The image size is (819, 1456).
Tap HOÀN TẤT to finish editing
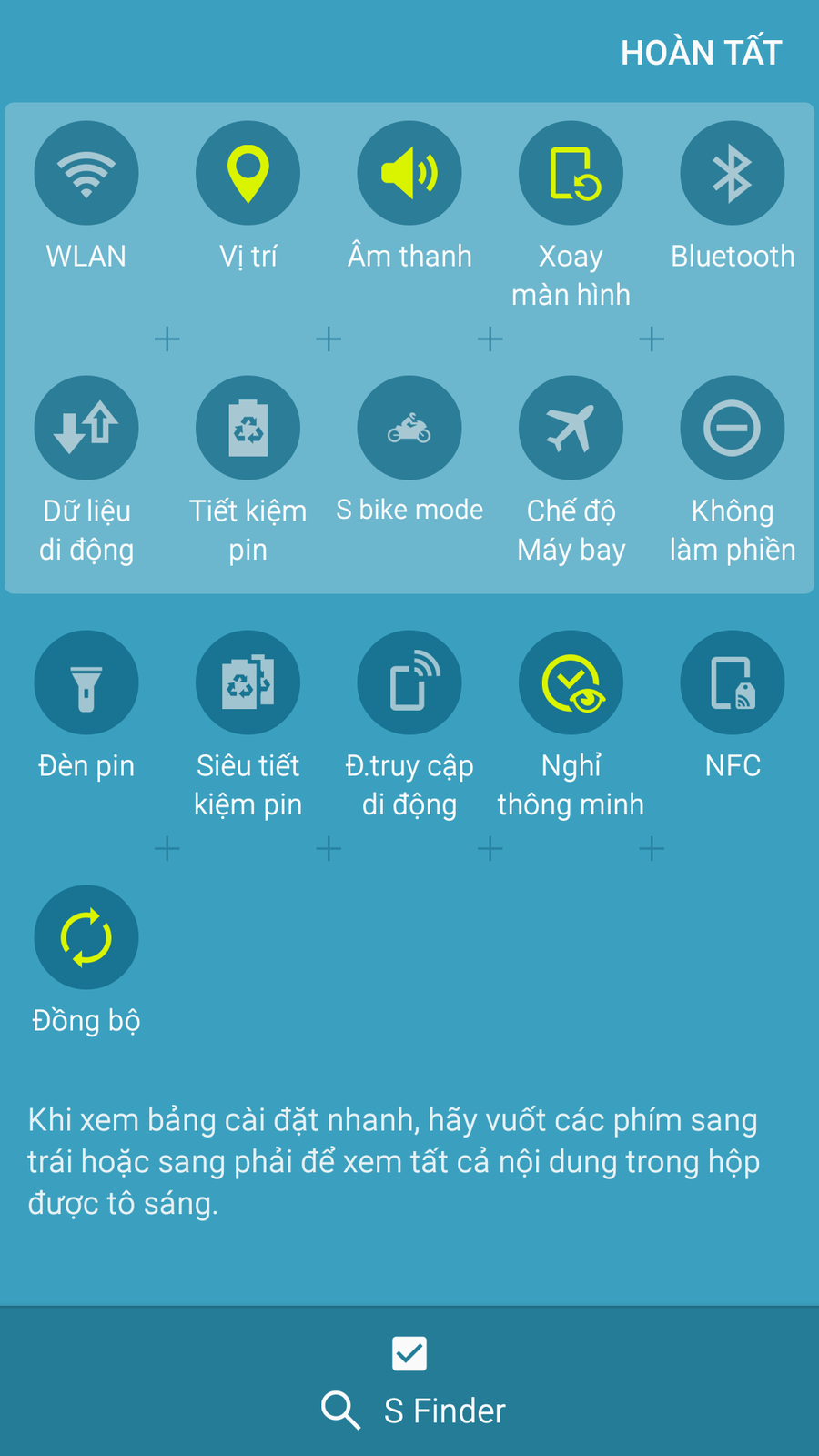tap(701, 53)
